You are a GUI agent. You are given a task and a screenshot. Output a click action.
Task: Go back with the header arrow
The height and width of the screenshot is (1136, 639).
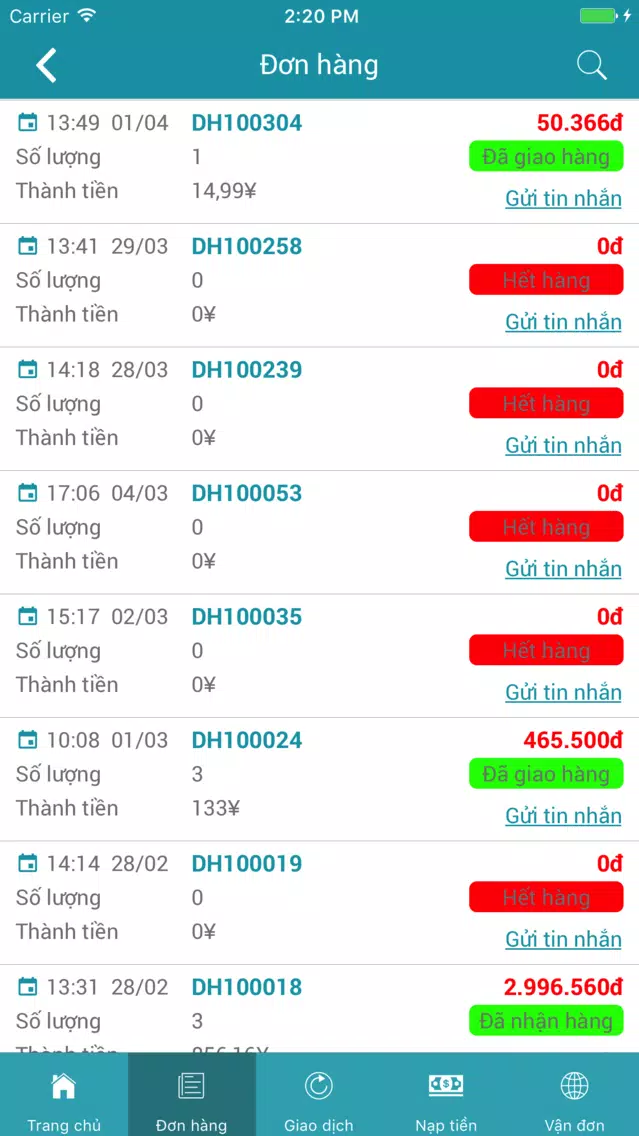click(46, 65)
